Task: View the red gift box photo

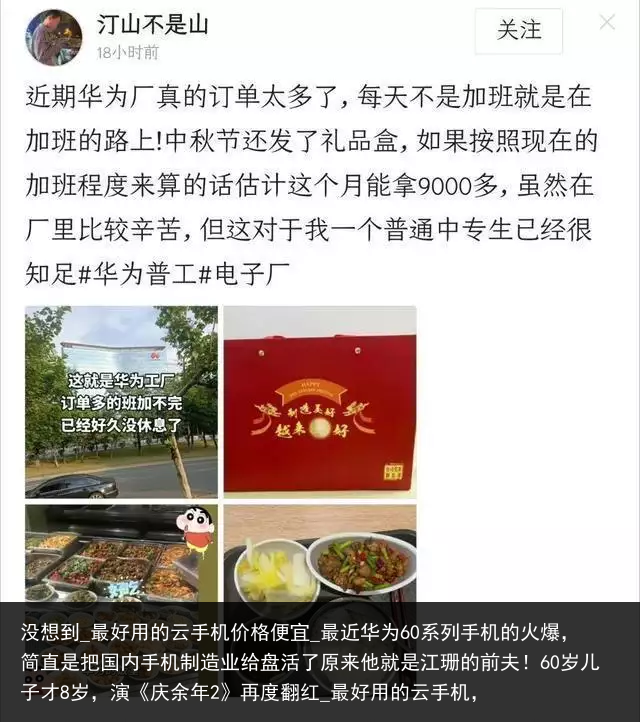Action: point(319,402)
